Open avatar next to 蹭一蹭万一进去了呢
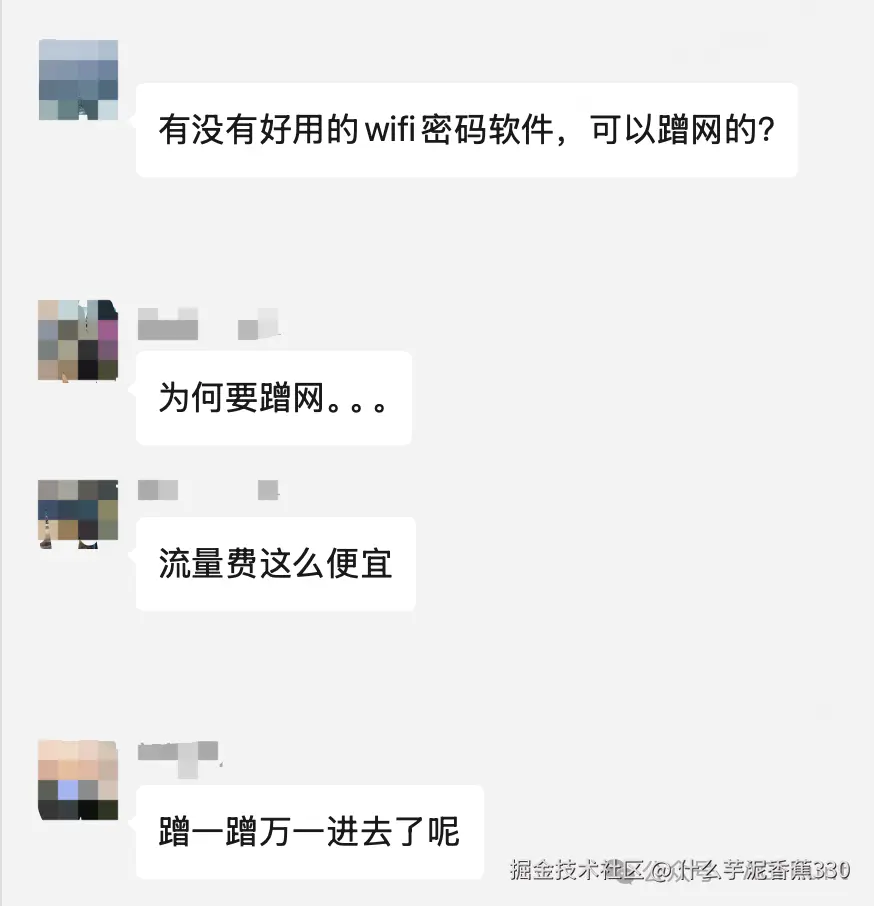Image resolution: width=874 pixels, height=906 pixels. click(78, 780)
